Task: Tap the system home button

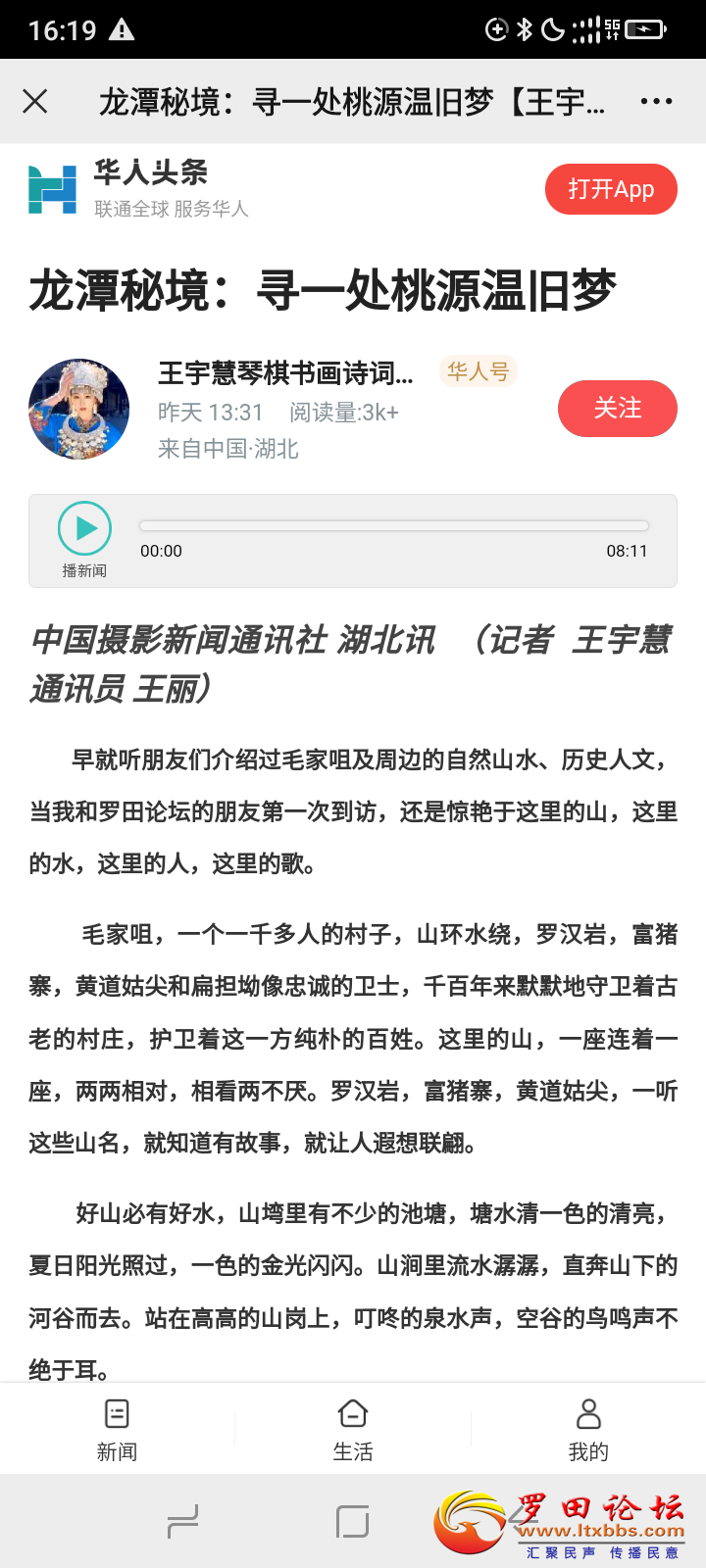Action: pos(352,1522)
